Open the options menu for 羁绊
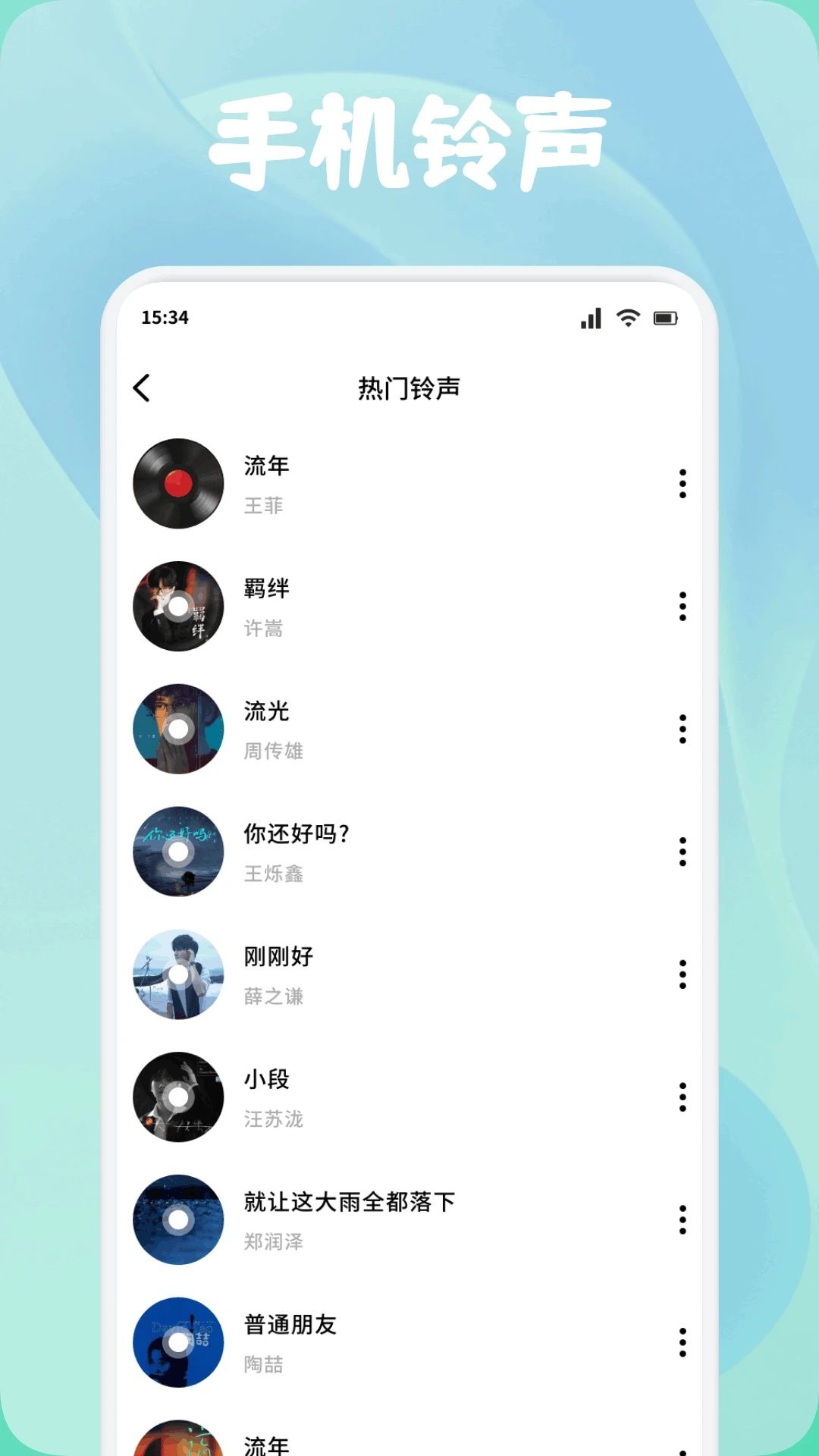The image size is (819, 1456). [x=683, y=607]
